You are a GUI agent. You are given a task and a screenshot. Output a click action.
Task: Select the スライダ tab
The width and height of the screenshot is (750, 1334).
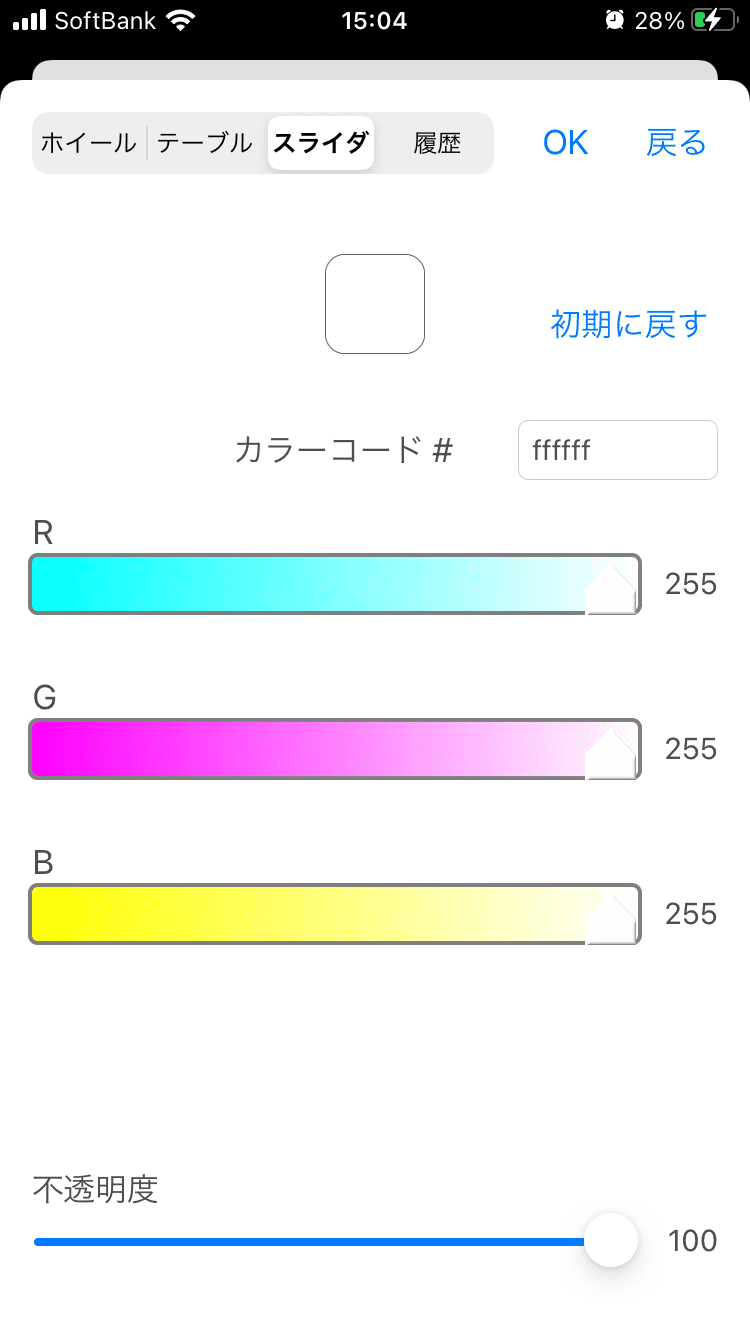pyautogui.click(x=321, y=143)
